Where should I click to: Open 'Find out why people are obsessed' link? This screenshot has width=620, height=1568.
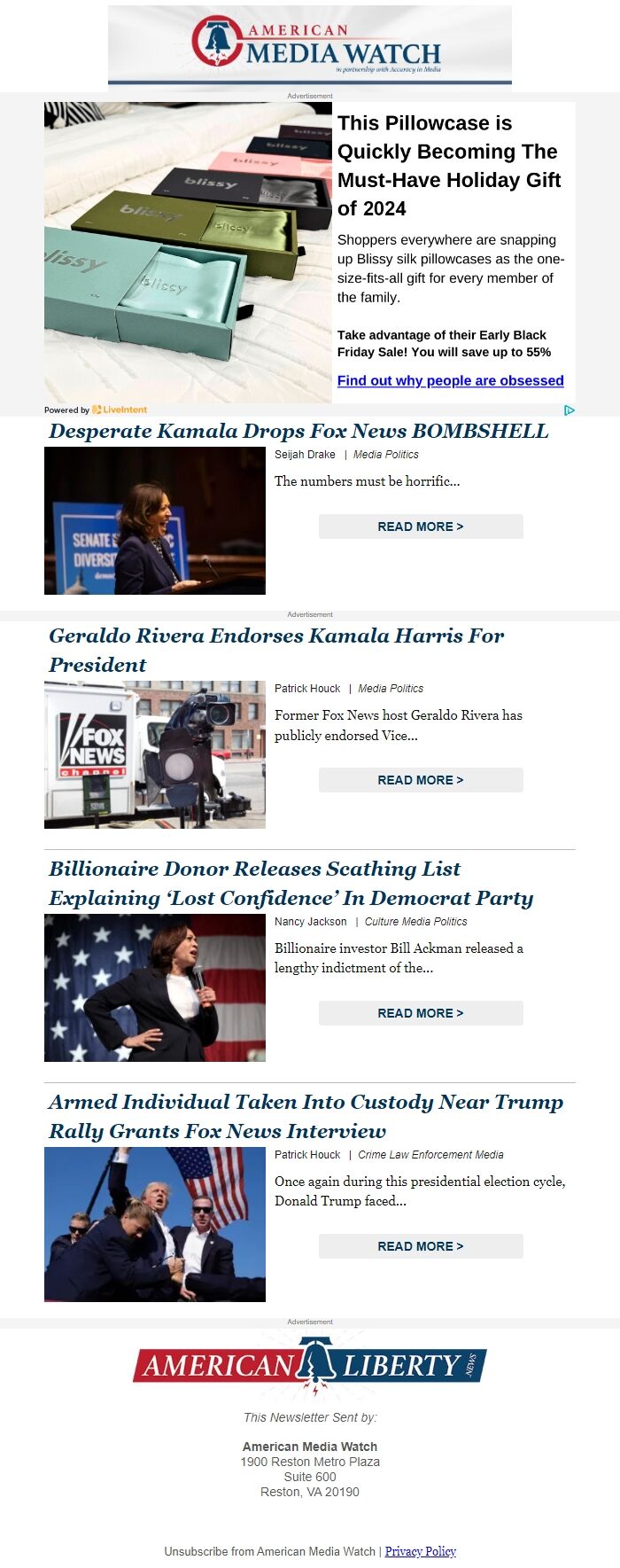[x=450, y=380]
